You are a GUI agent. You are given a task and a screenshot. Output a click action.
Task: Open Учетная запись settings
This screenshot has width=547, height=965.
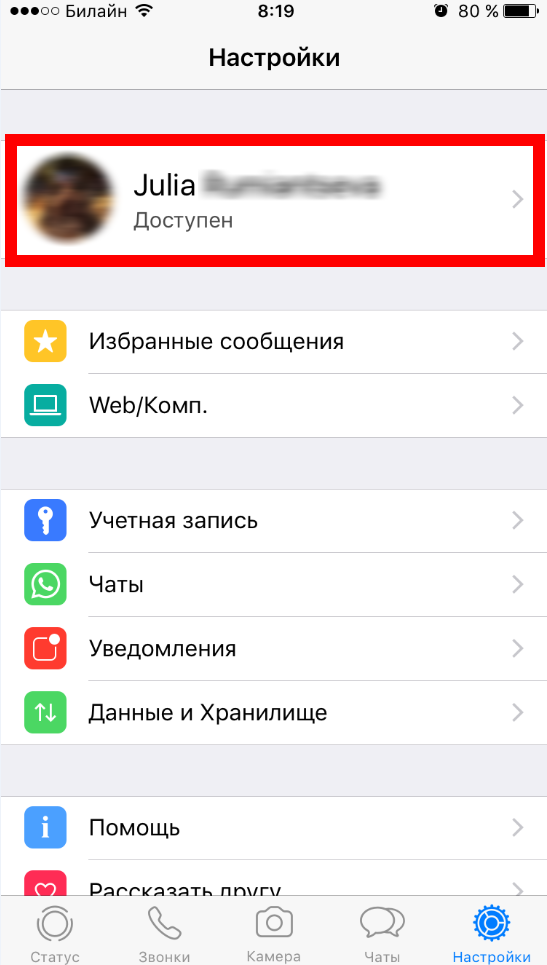coord(273,521)
